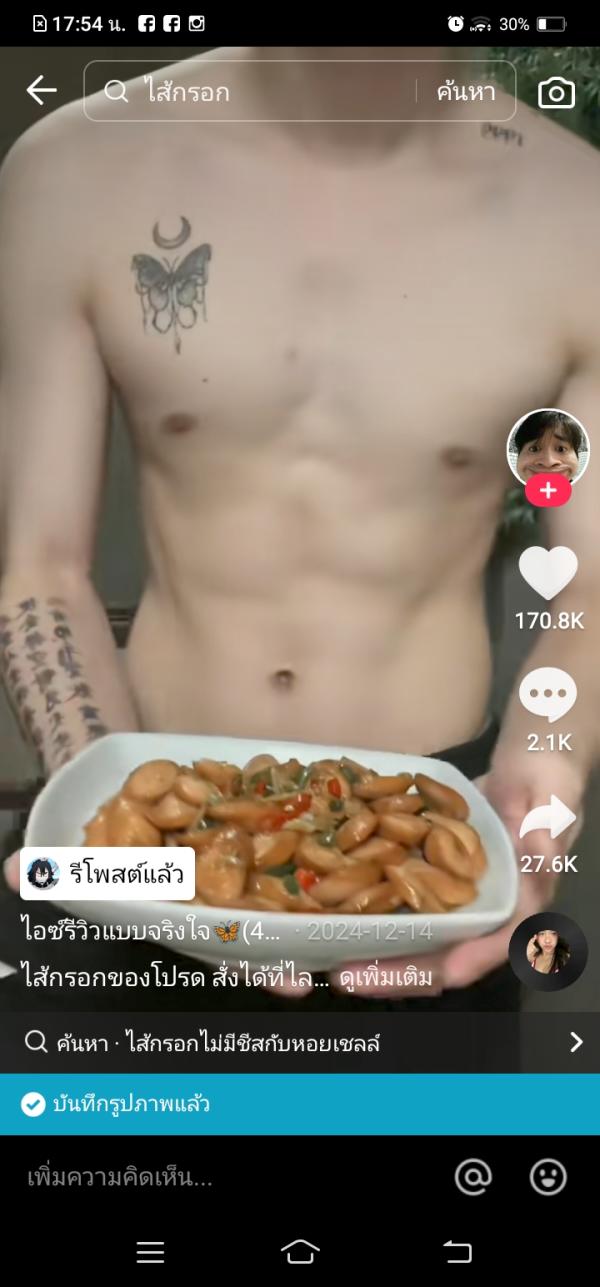Open the comments with 2.1K replies
600x1287 pixels.
(548, 696)
